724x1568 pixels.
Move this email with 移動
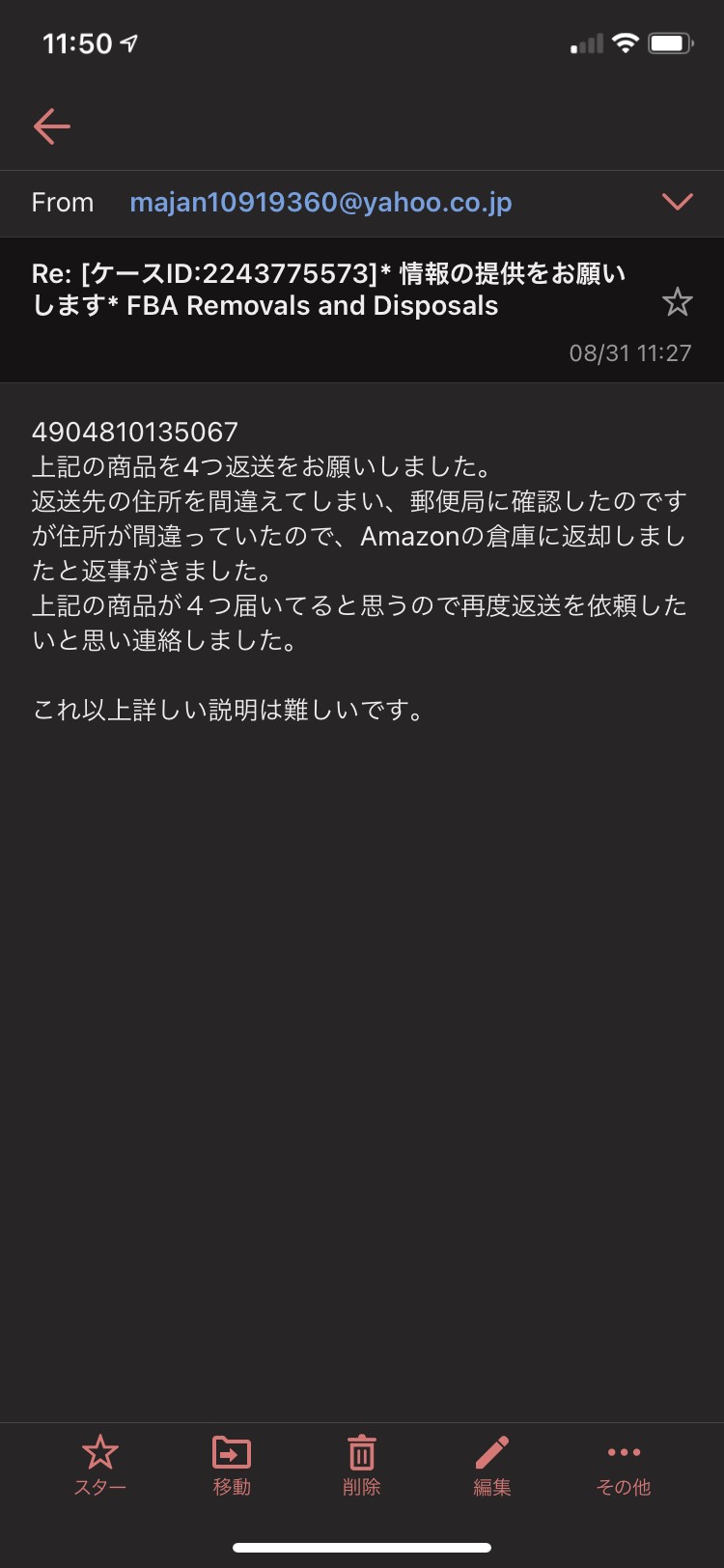pos(232,1466)
